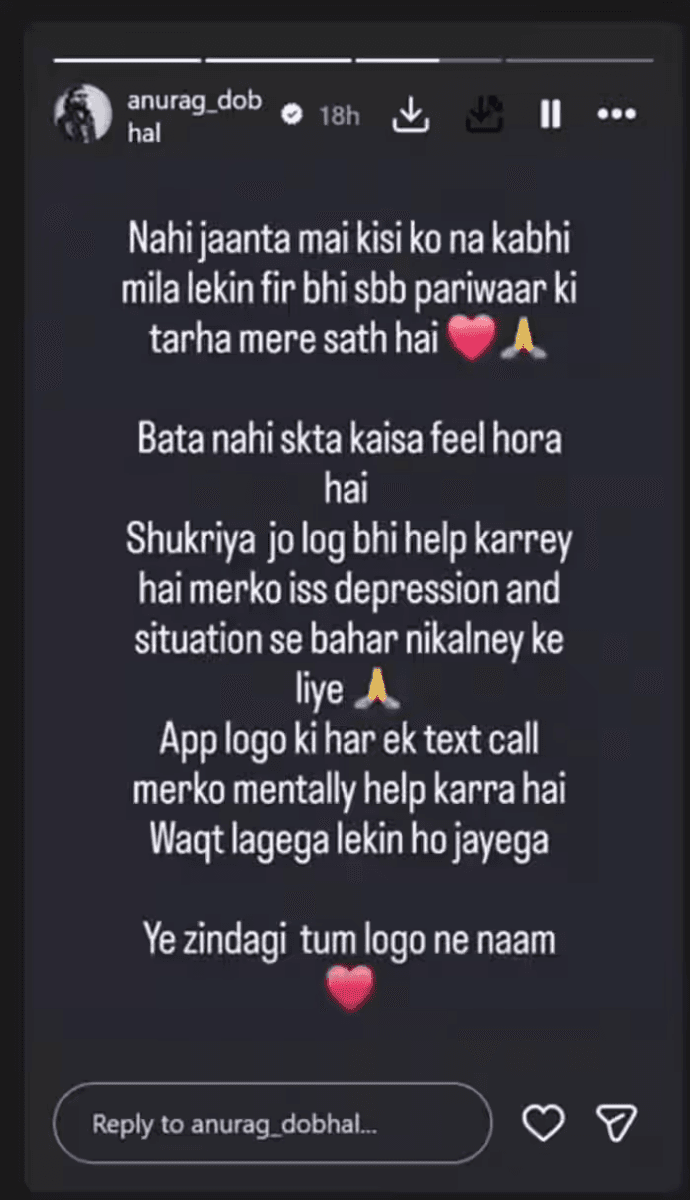Share the story via paper plane icon
690x1200 pixels.
616,1124
